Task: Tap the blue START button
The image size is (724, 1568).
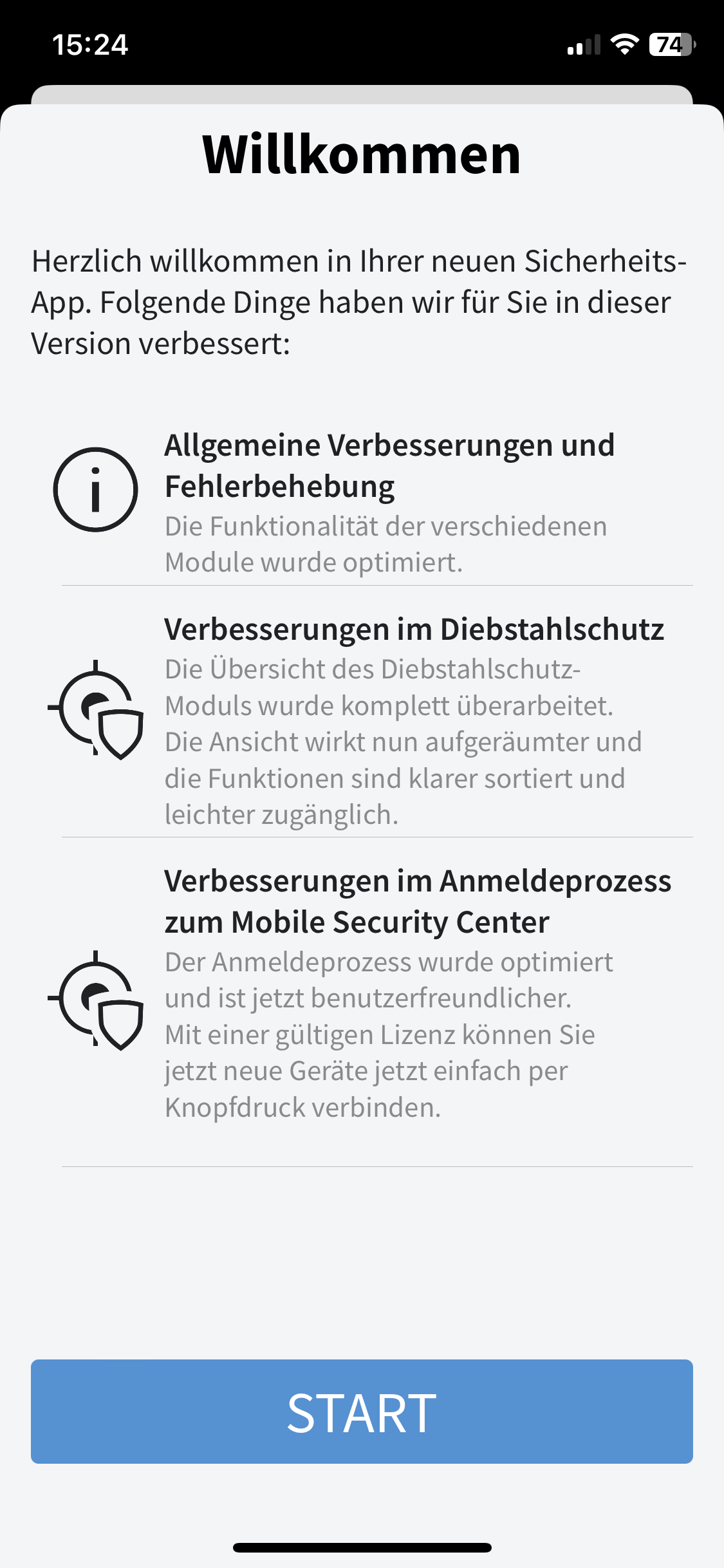Action: [362, 1412]
